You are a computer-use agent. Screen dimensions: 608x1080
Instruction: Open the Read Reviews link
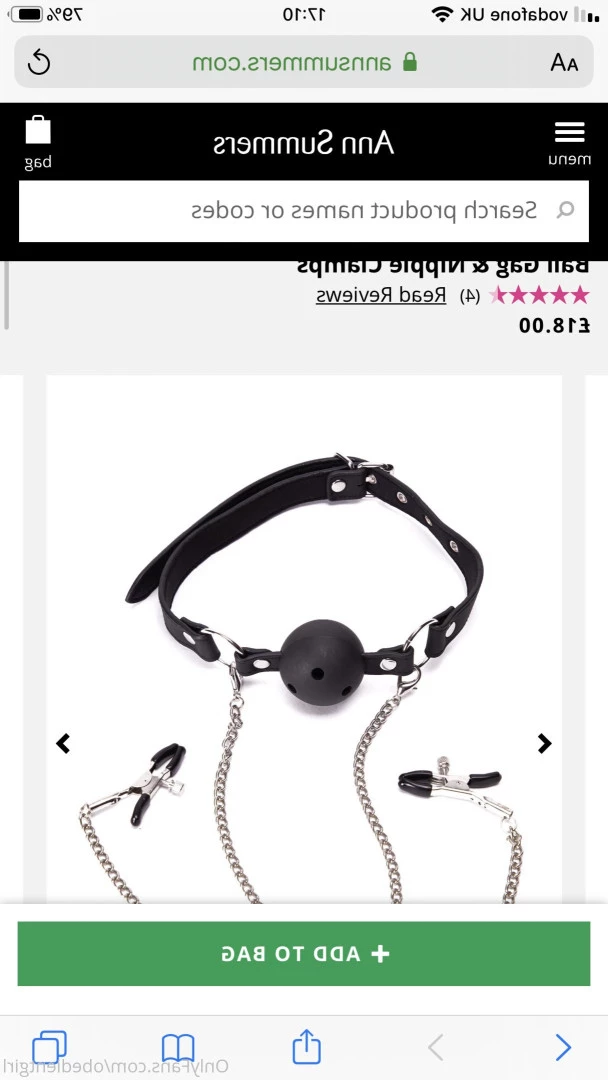coord(381,295)
